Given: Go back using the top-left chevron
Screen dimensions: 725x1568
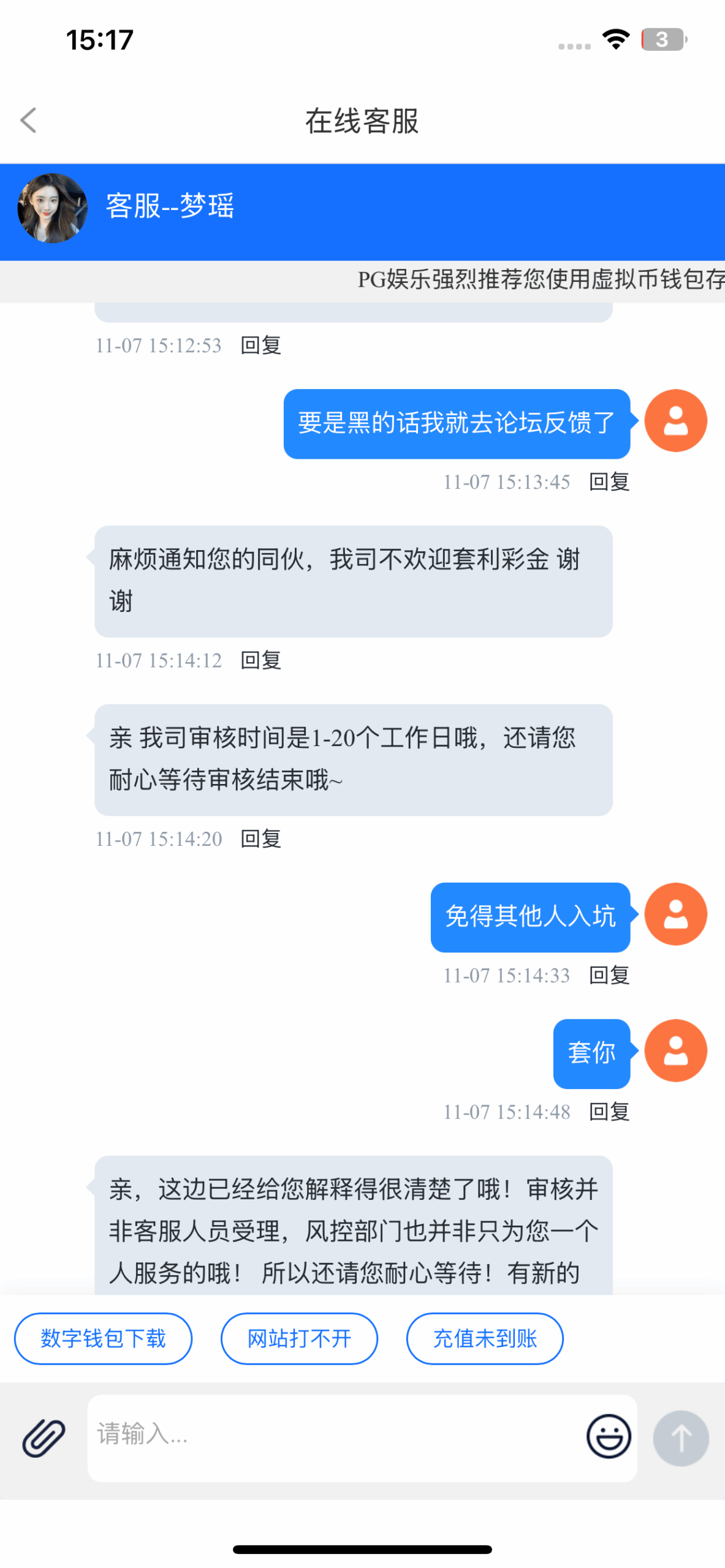Looking at the screenshot, I should 28,120.
